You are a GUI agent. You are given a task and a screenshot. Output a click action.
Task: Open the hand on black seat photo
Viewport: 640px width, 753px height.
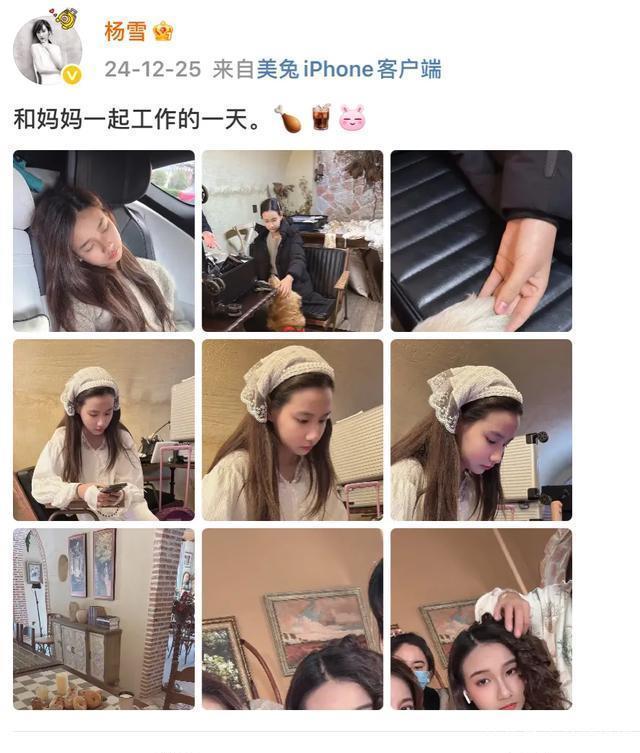[x=481, y=240]
